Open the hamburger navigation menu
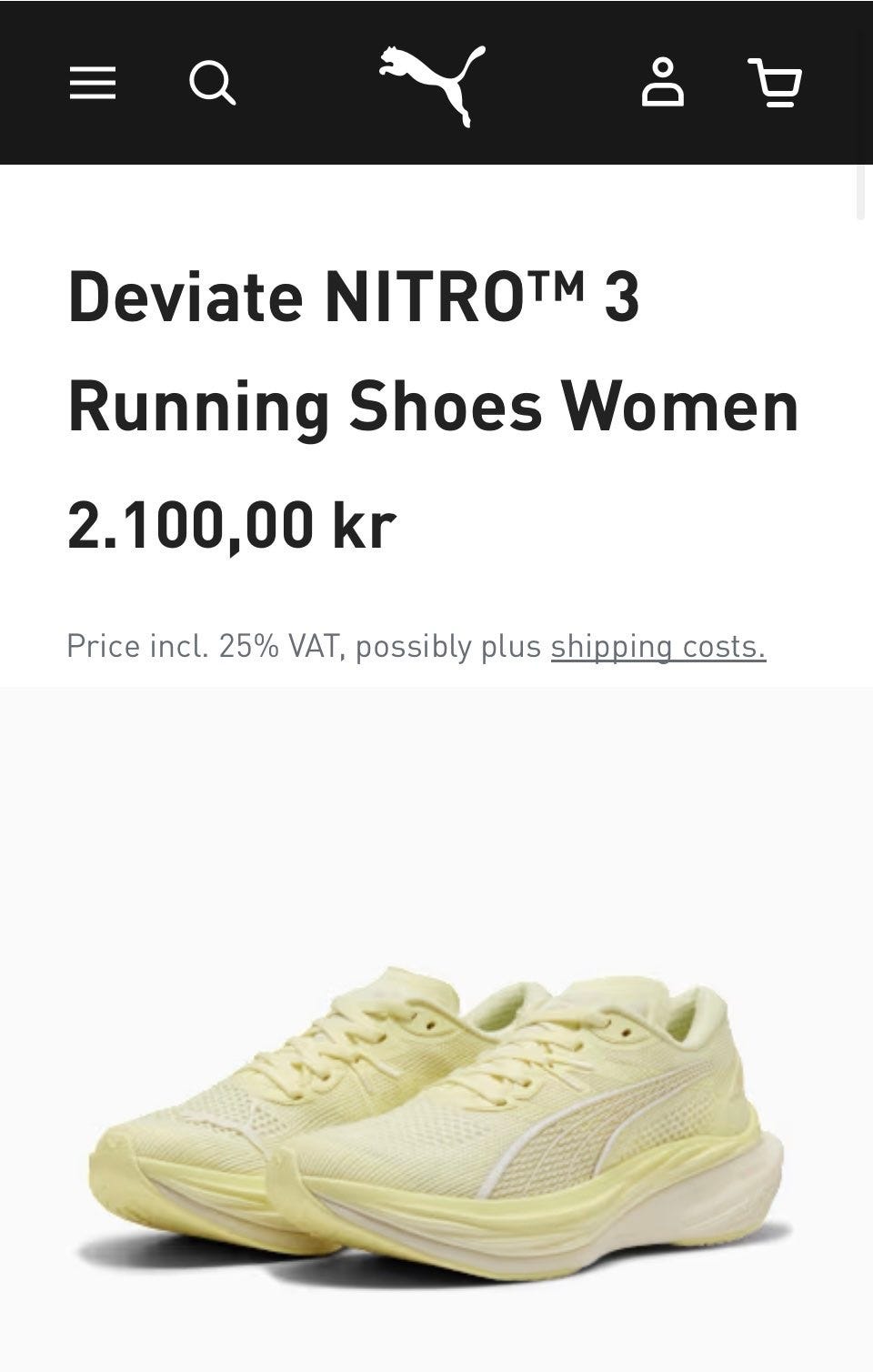 (x=93, y=83)
